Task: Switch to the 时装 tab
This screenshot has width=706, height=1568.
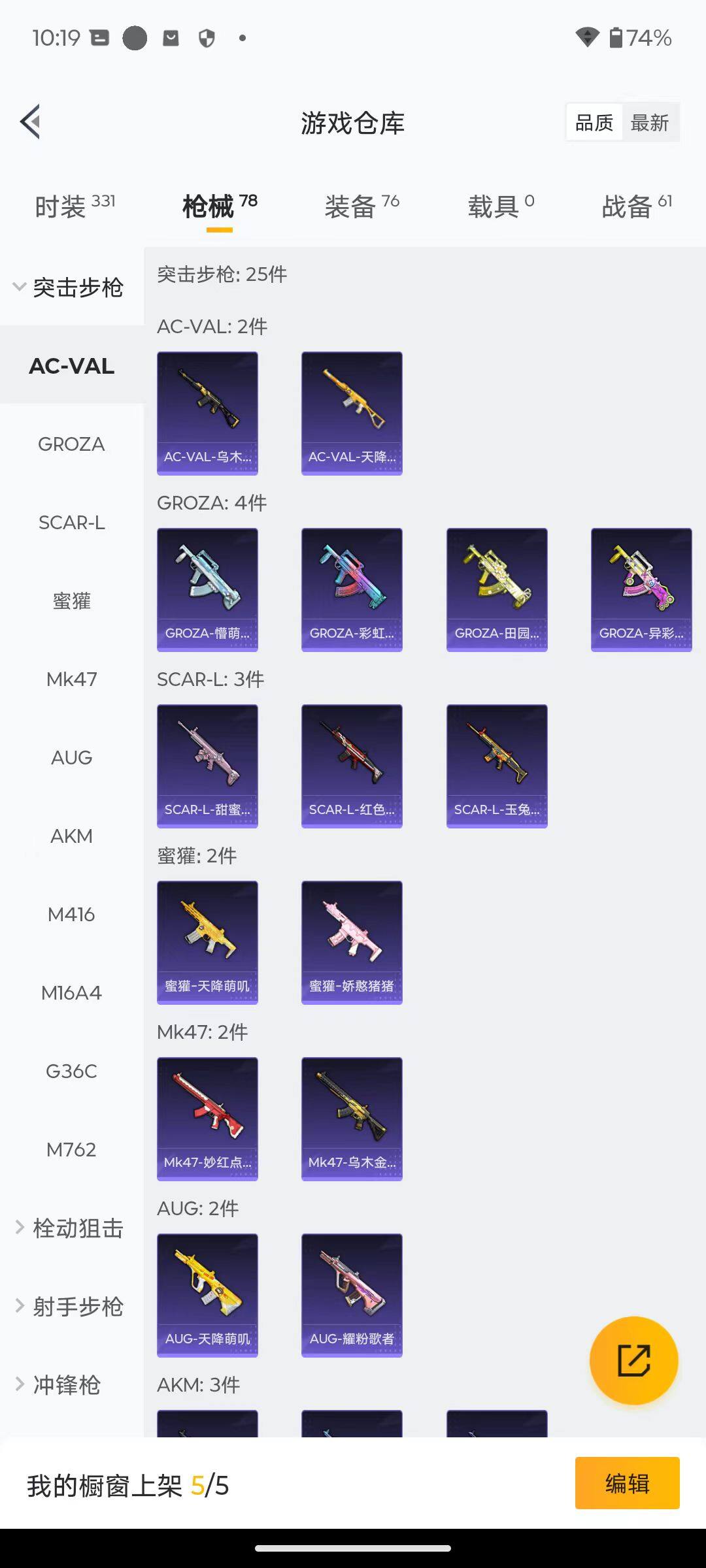Action: [x=75, y=206]
